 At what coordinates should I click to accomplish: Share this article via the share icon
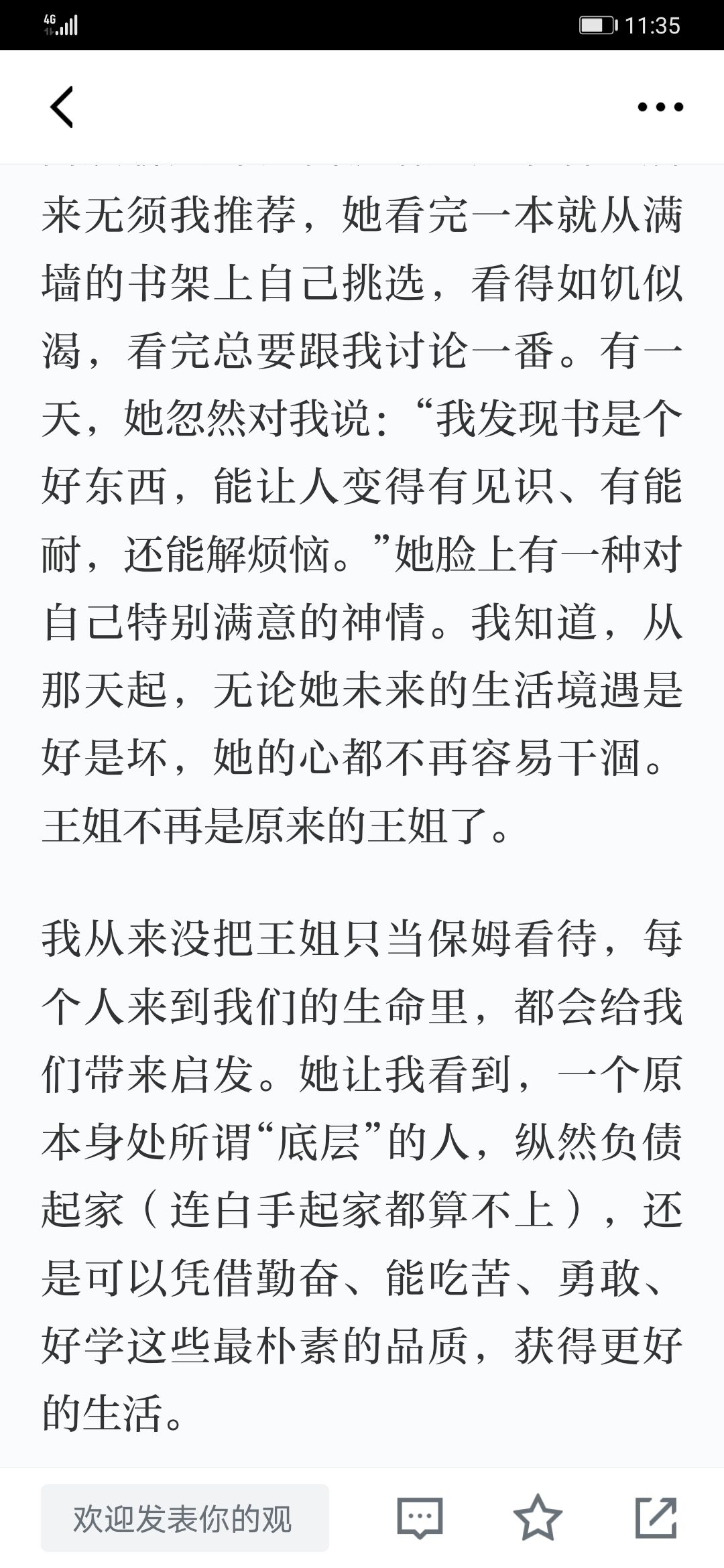pyautogui.click(x=656, y=1518)
